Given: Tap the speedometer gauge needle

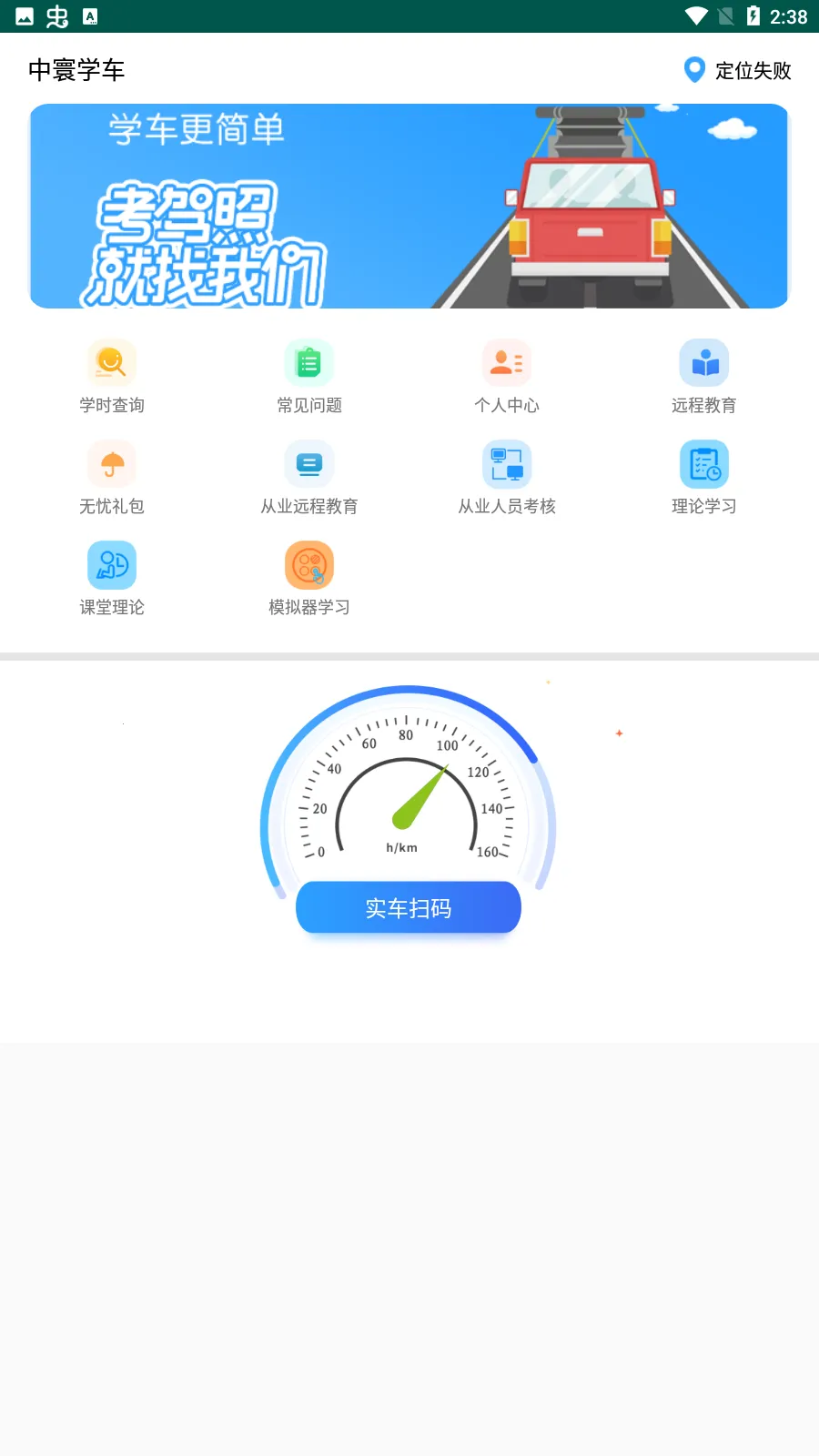Looking at the screenshot, I should point(423,792).
